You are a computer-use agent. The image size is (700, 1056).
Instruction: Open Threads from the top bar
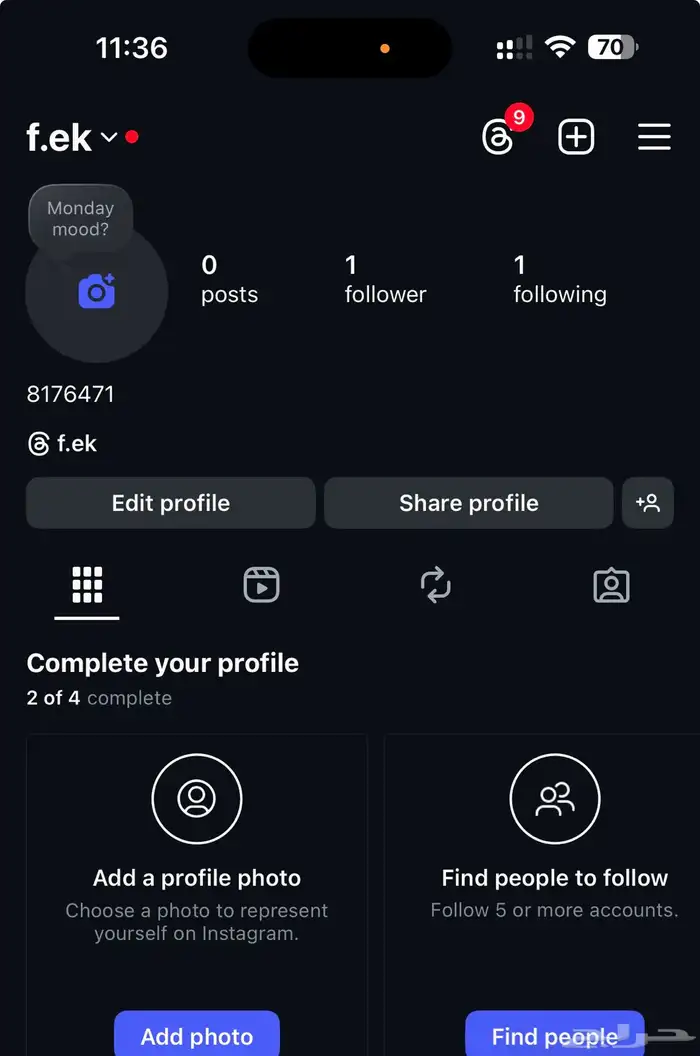click(498, 138)
